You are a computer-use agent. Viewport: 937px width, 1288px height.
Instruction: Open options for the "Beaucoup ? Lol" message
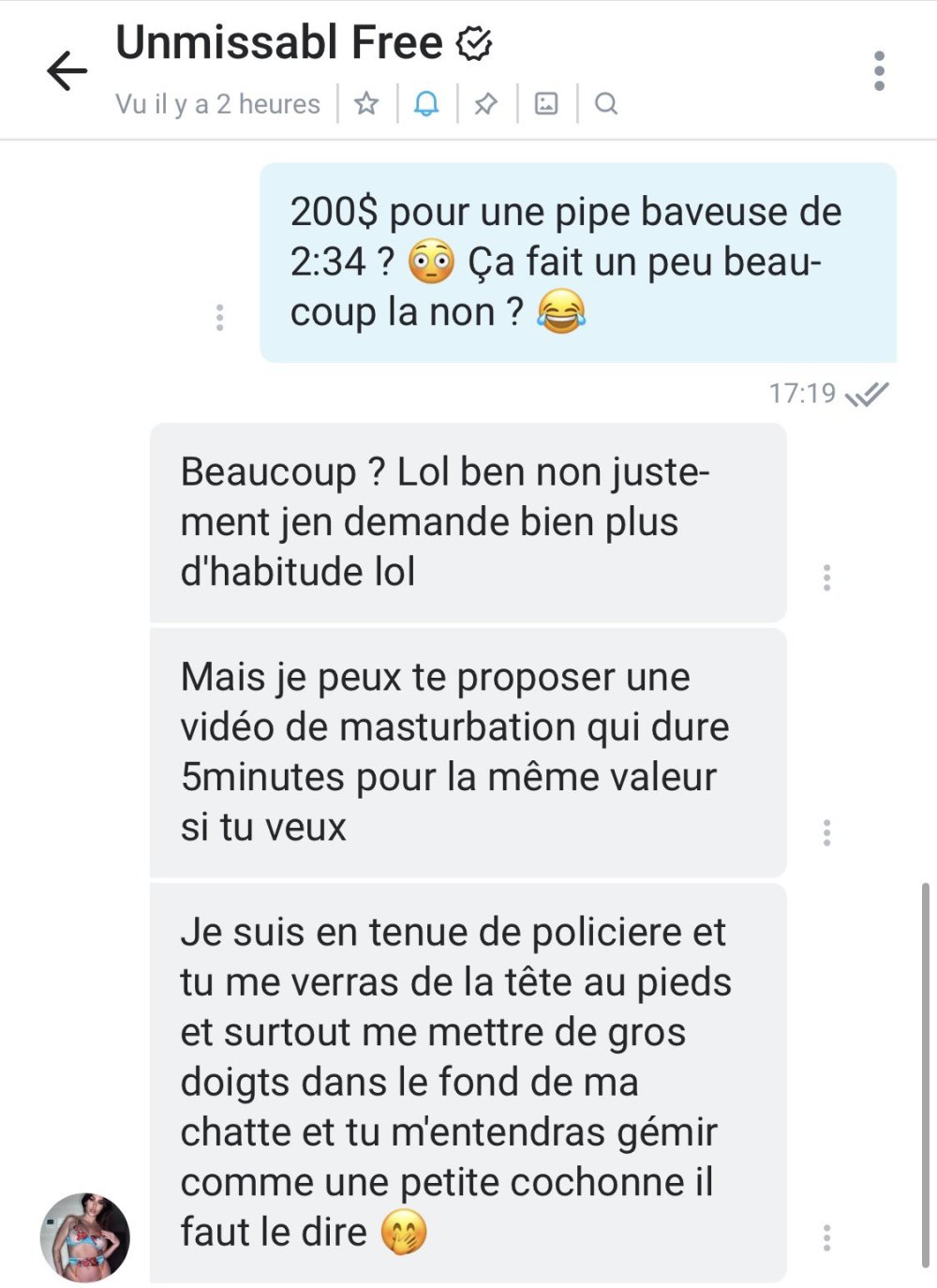point(826,577)
